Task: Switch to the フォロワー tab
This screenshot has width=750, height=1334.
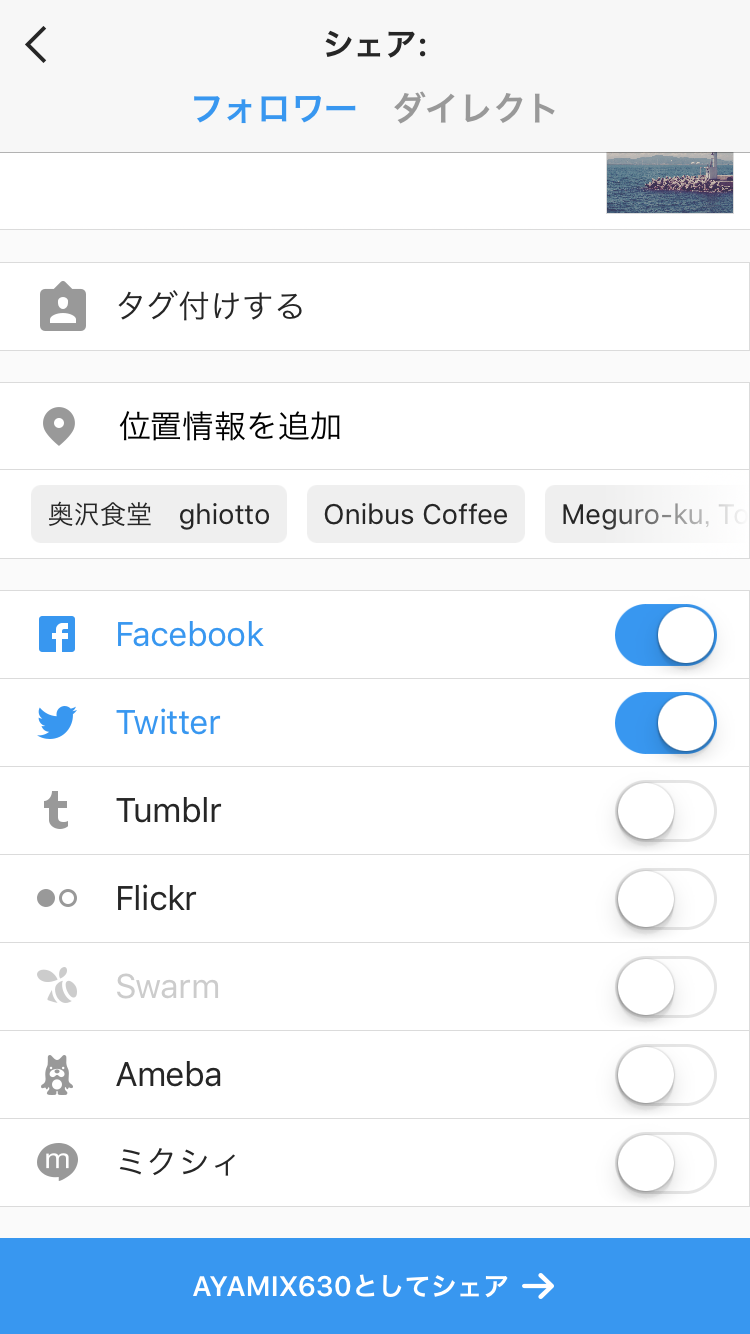Action: (x=274, y=108)
